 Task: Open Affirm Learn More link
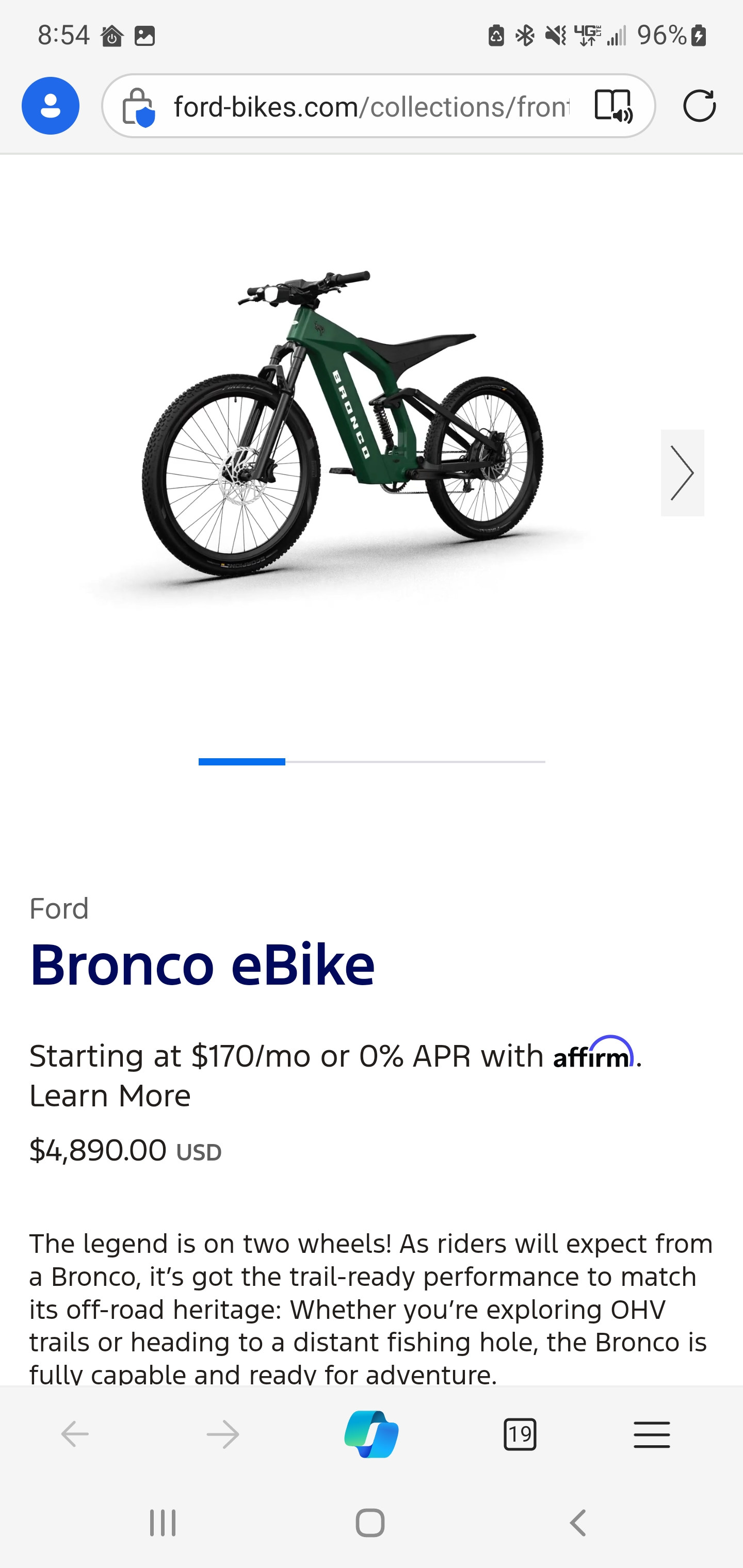coord(110,1096)
